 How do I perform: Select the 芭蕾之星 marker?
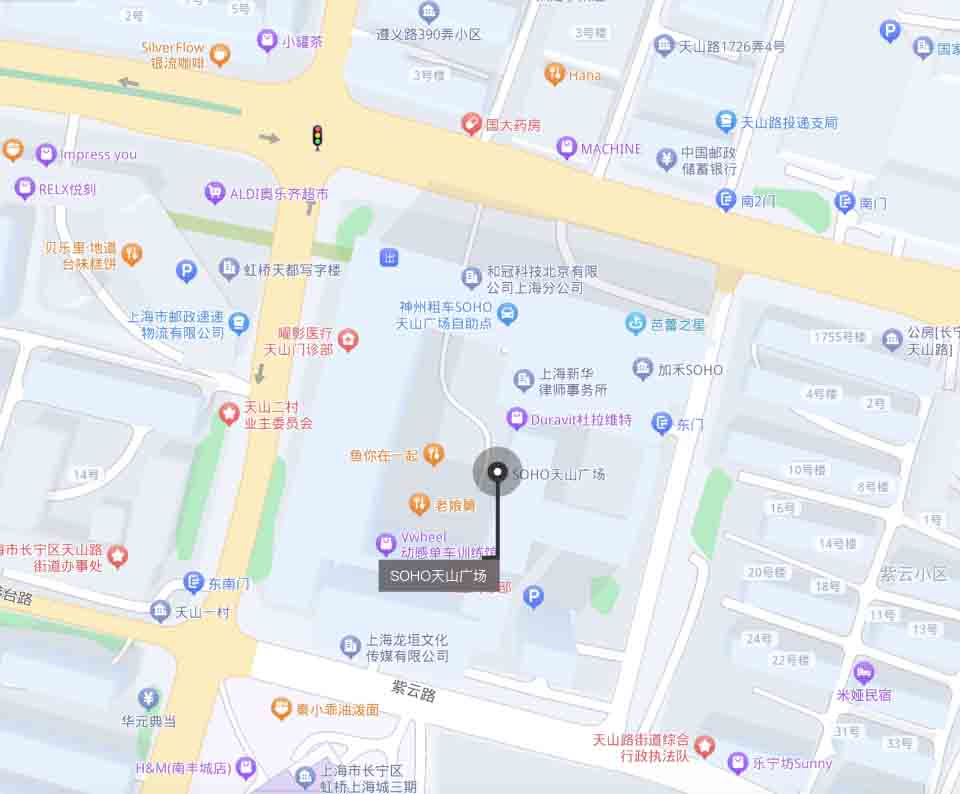636,323
